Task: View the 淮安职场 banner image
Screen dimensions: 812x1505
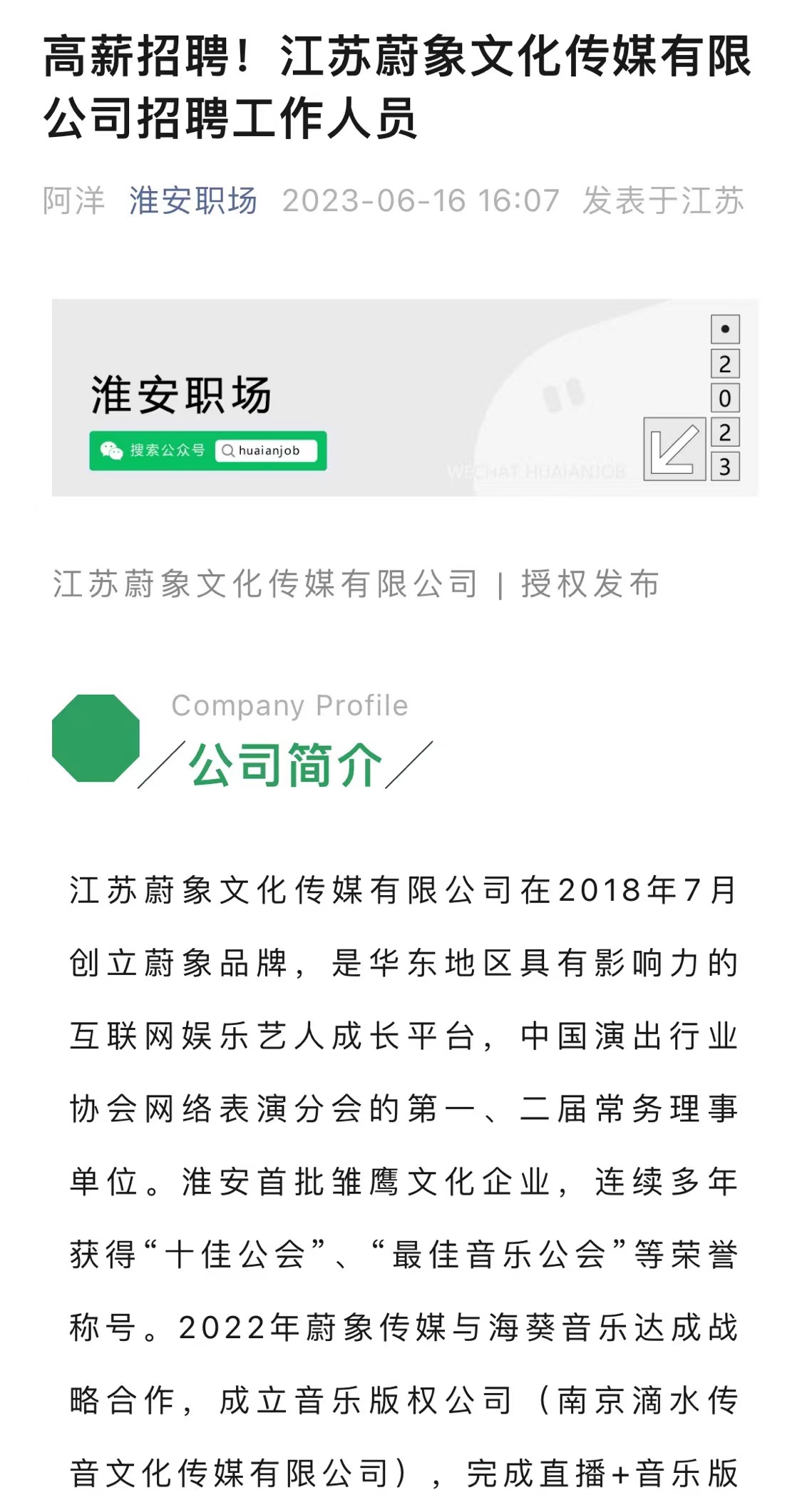Action: tap(405, 397)
